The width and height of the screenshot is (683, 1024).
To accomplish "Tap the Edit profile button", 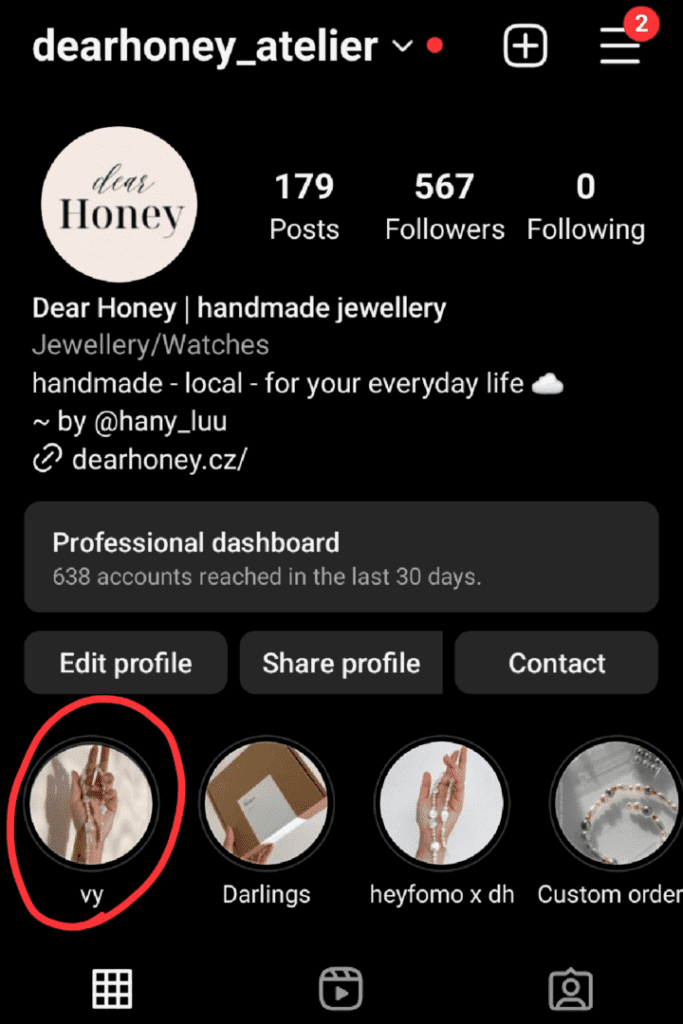I will (x=126, y=663).
